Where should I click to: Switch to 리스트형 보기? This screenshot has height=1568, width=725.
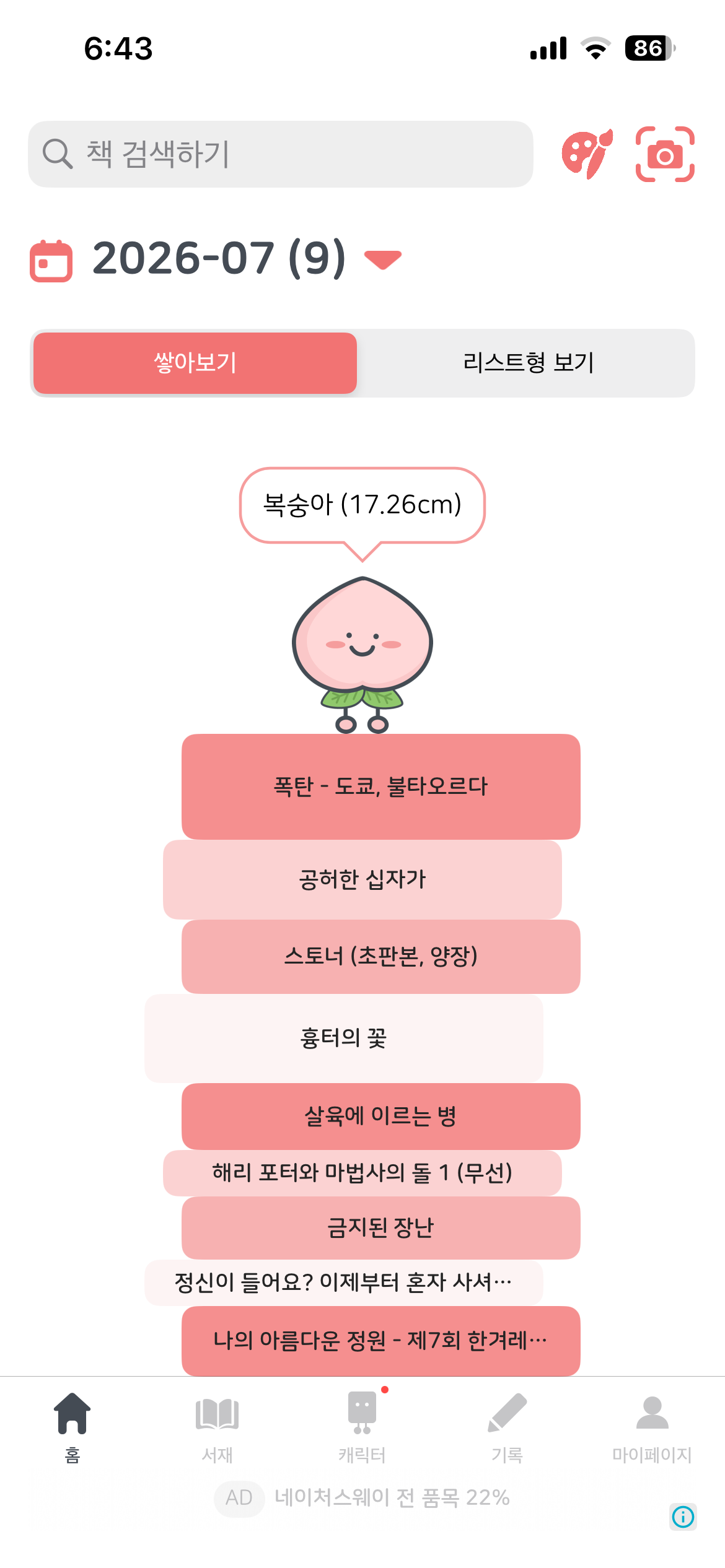(528, 363)
